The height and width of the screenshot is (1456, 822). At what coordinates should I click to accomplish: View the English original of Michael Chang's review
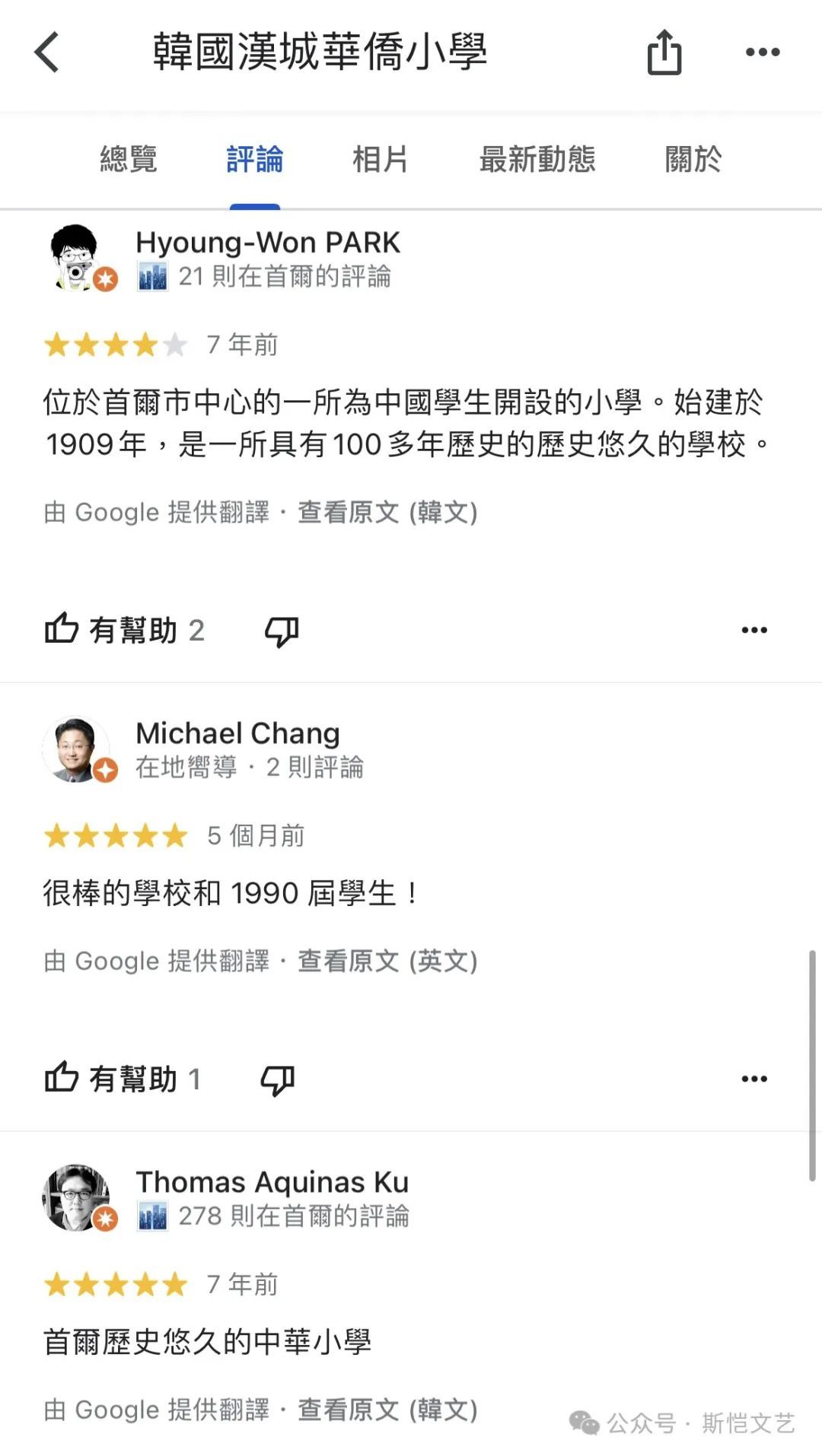[x=387, y=962]
